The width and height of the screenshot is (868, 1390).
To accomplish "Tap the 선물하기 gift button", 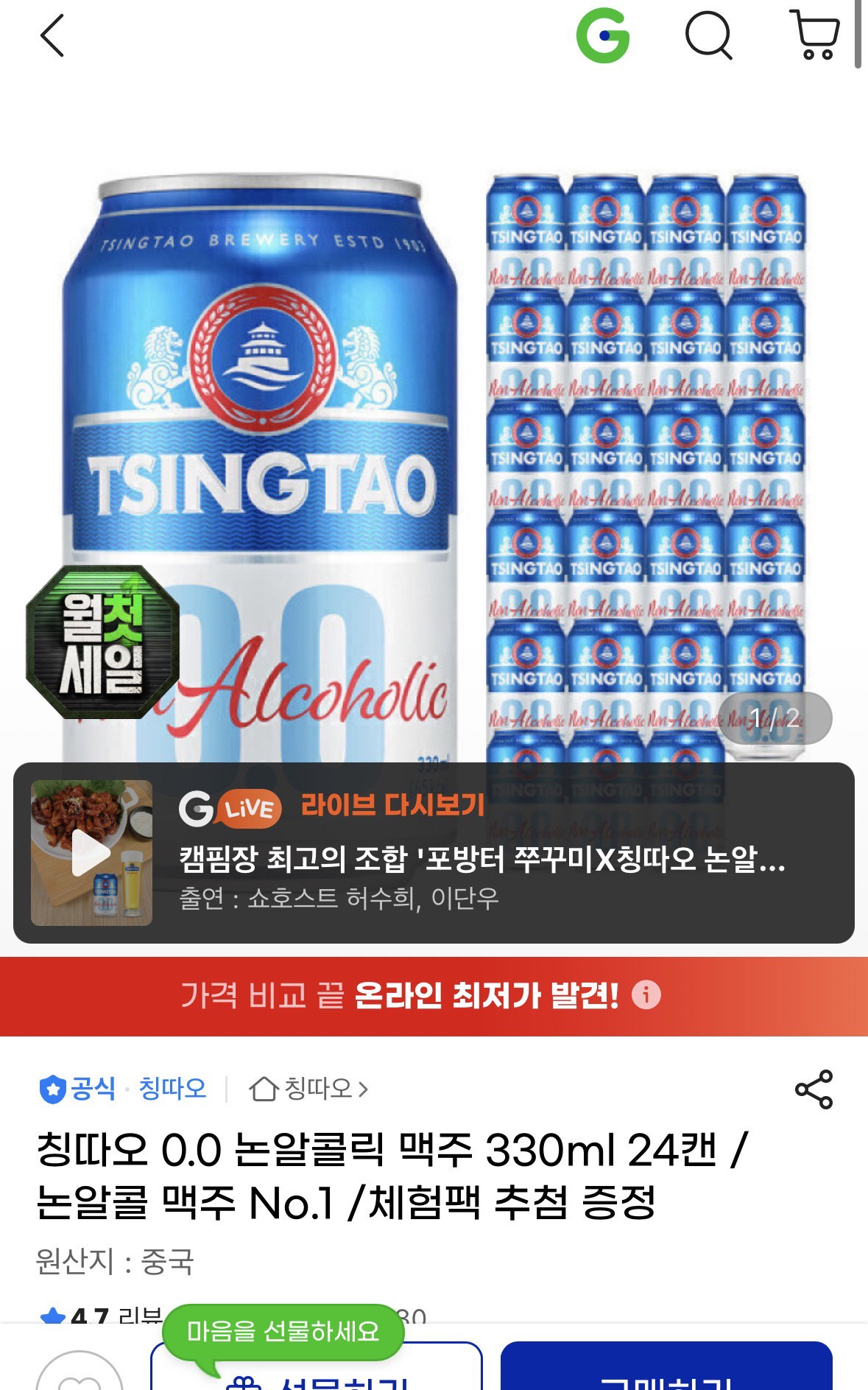I will [x=317, y=1369].
